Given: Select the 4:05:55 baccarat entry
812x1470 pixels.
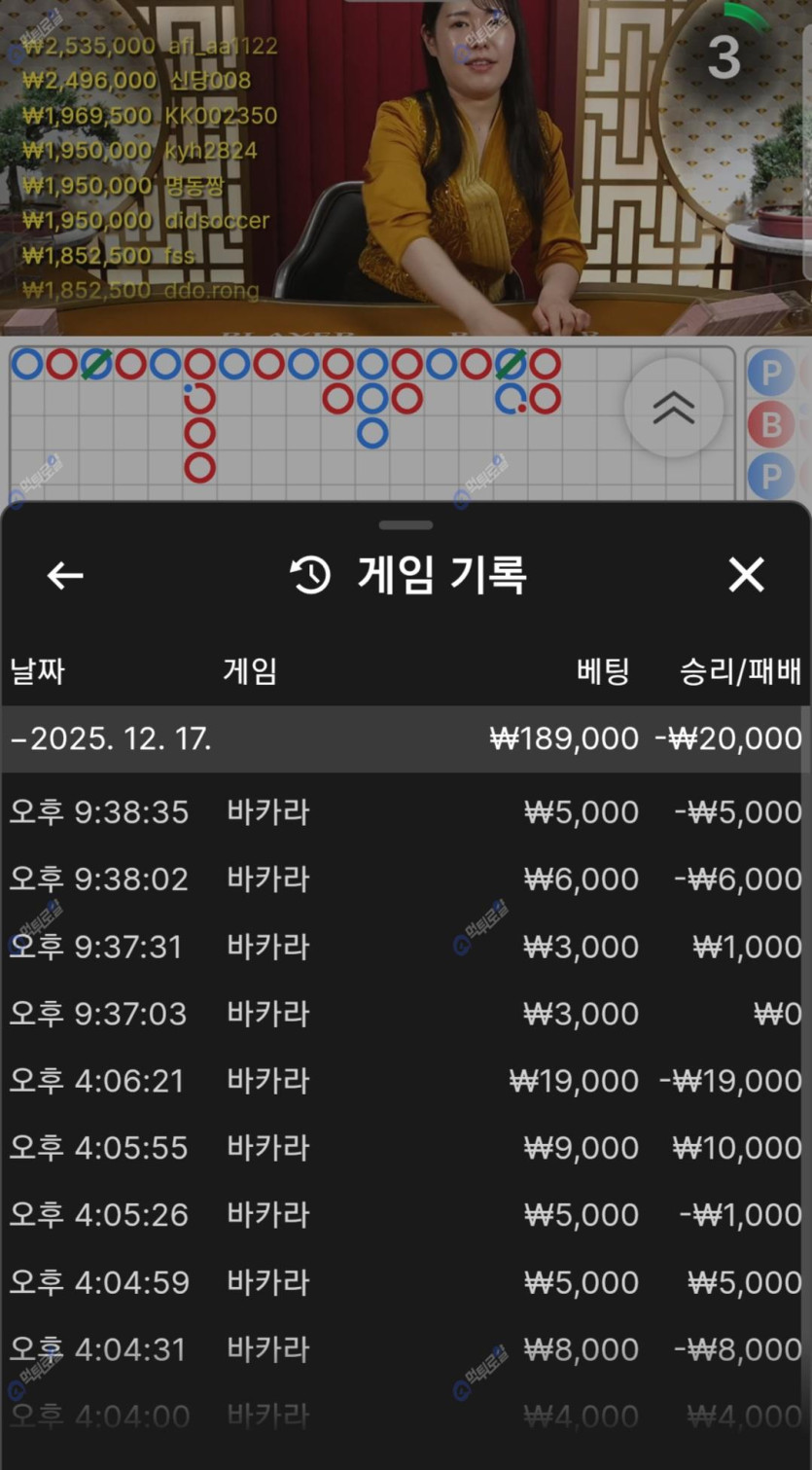Looking at the screenshot, I should [x=404, y=1148].
